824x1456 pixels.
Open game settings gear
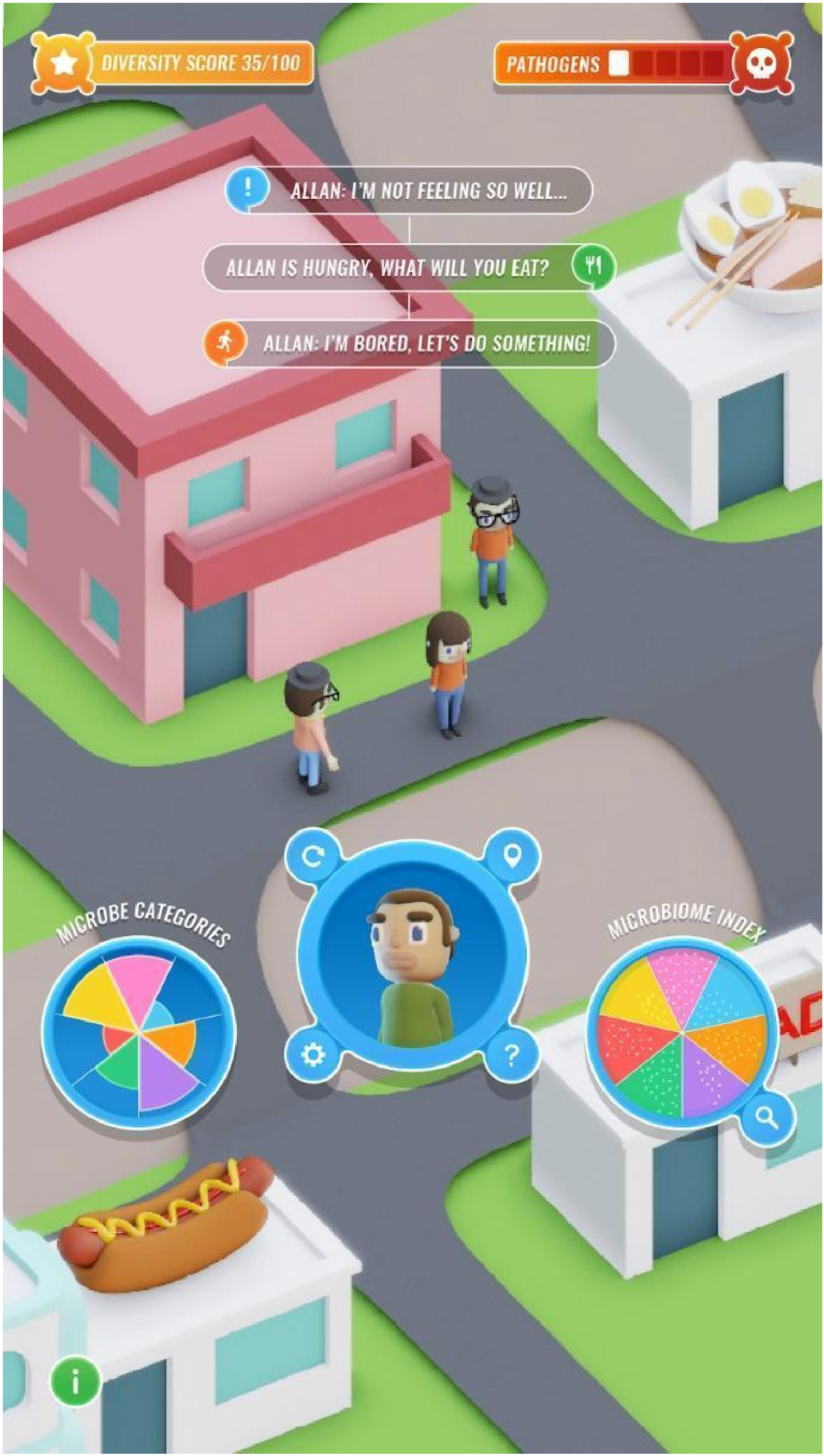tap(312, 1054)
